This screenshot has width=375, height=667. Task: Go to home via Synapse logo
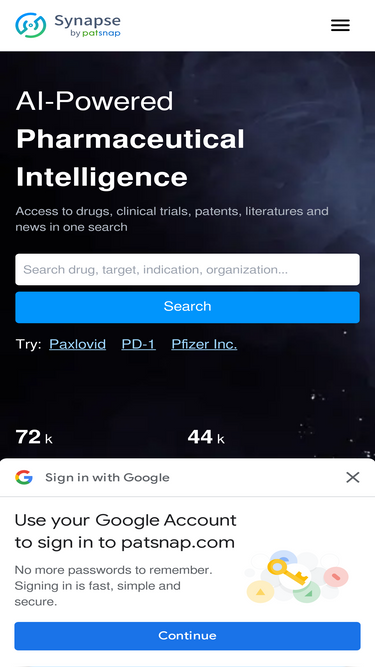pyautogui.click(x=68, y=25)
